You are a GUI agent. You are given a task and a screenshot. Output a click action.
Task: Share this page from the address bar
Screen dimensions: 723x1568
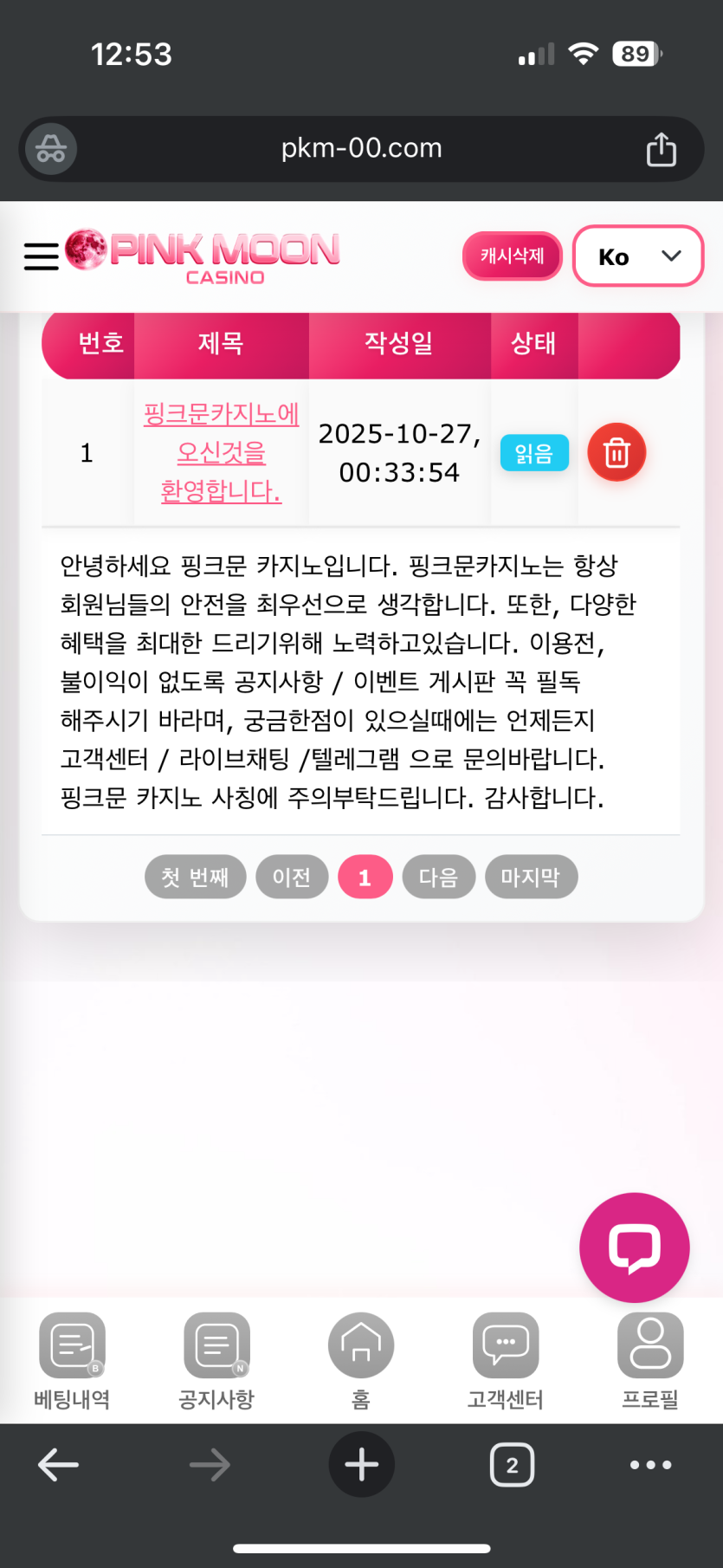(661, 149)
